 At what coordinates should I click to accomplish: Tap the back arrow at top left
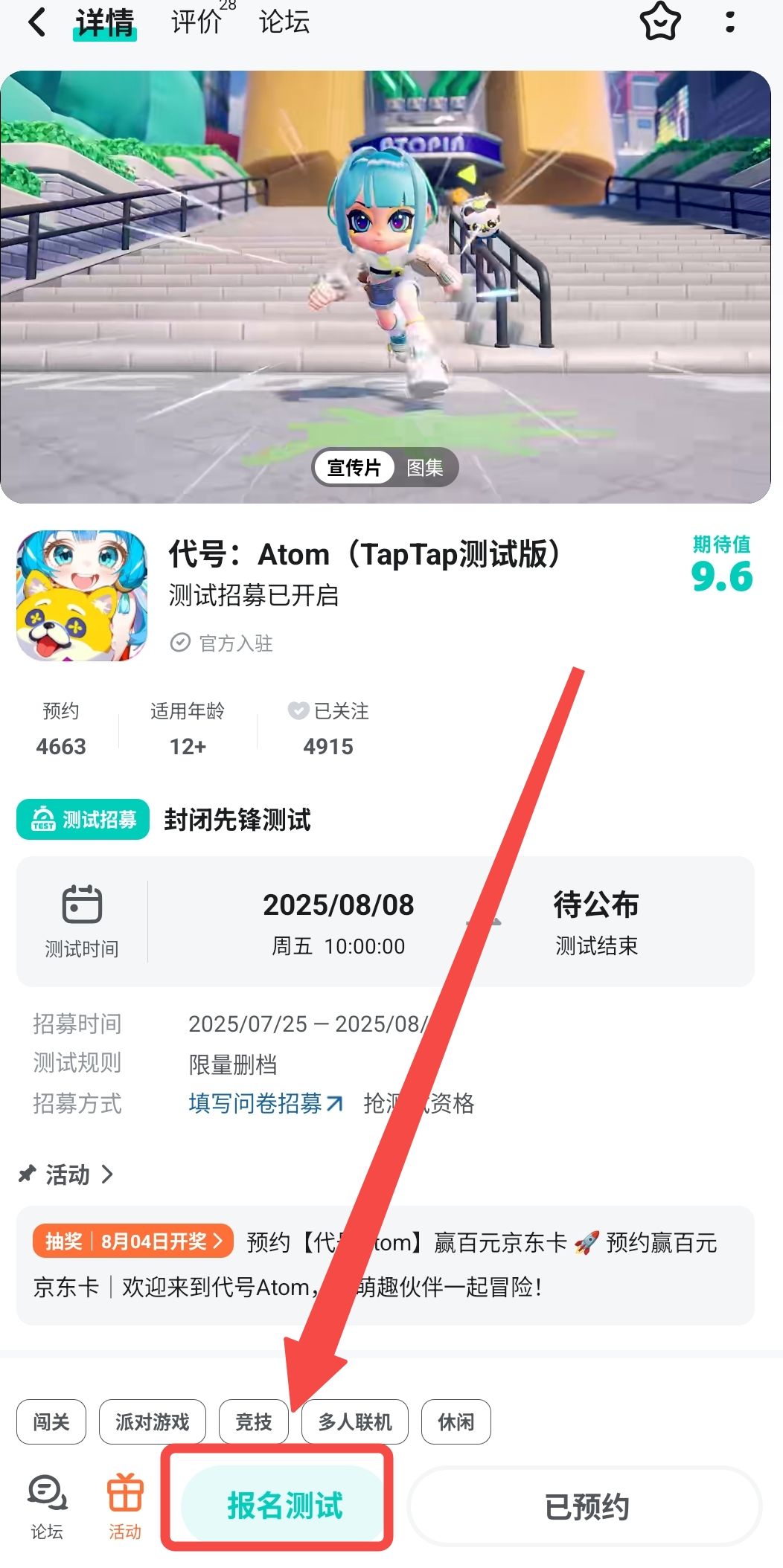pos(36,22)
